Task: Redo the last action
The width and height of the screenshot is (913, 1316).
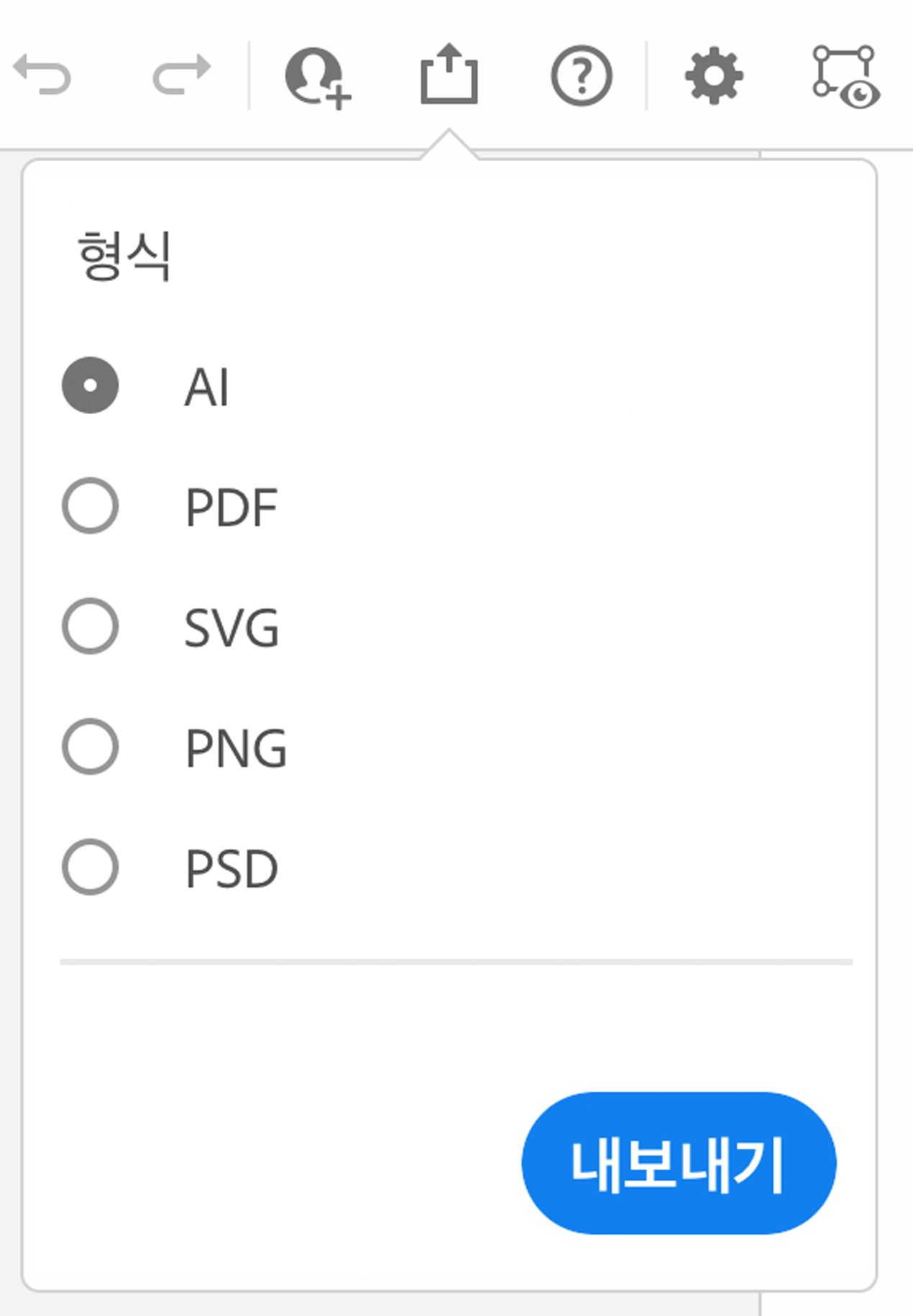Action: click(180, 75)
